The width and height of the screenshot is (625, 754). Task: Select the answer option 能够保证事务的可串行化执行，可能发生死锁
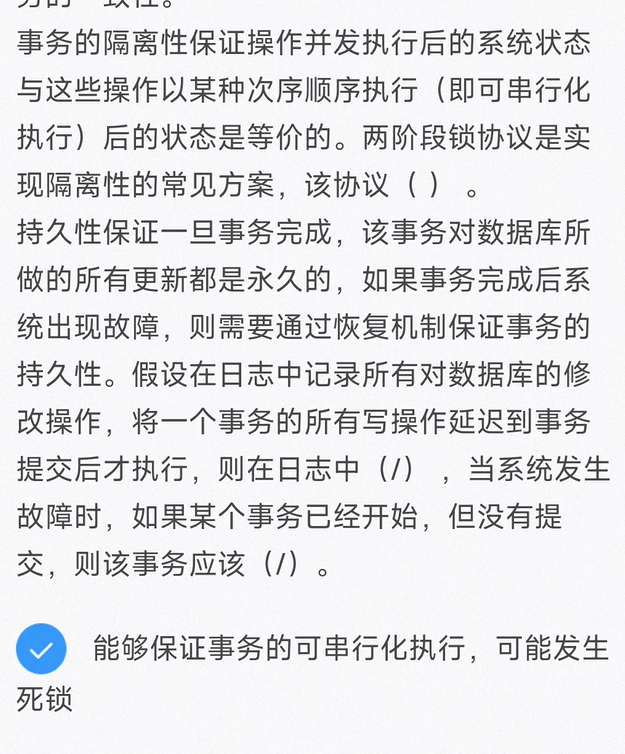click(41, 650)
